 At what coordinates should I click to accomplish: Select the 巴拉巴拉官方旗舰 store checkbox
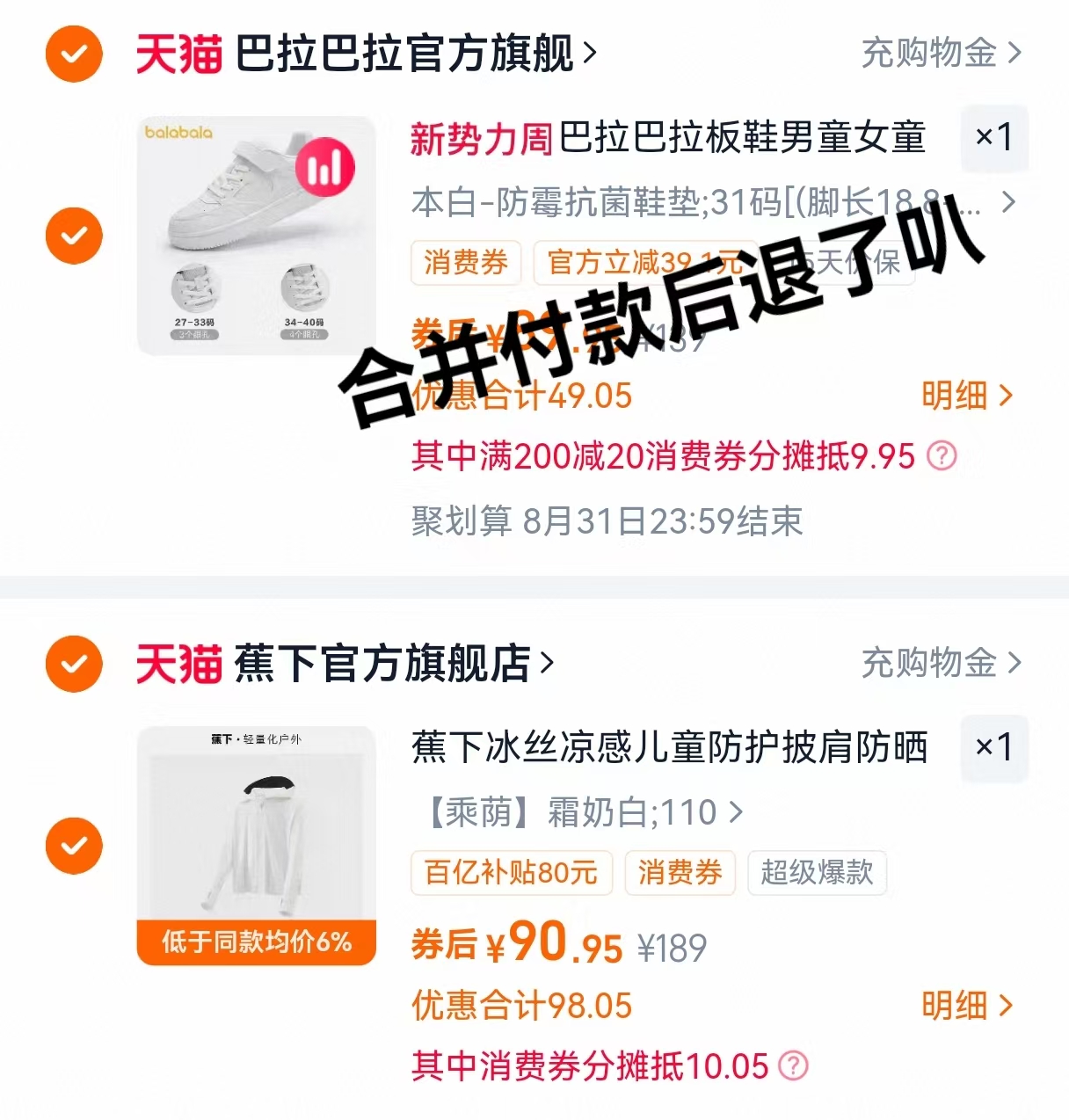[74, 53]
